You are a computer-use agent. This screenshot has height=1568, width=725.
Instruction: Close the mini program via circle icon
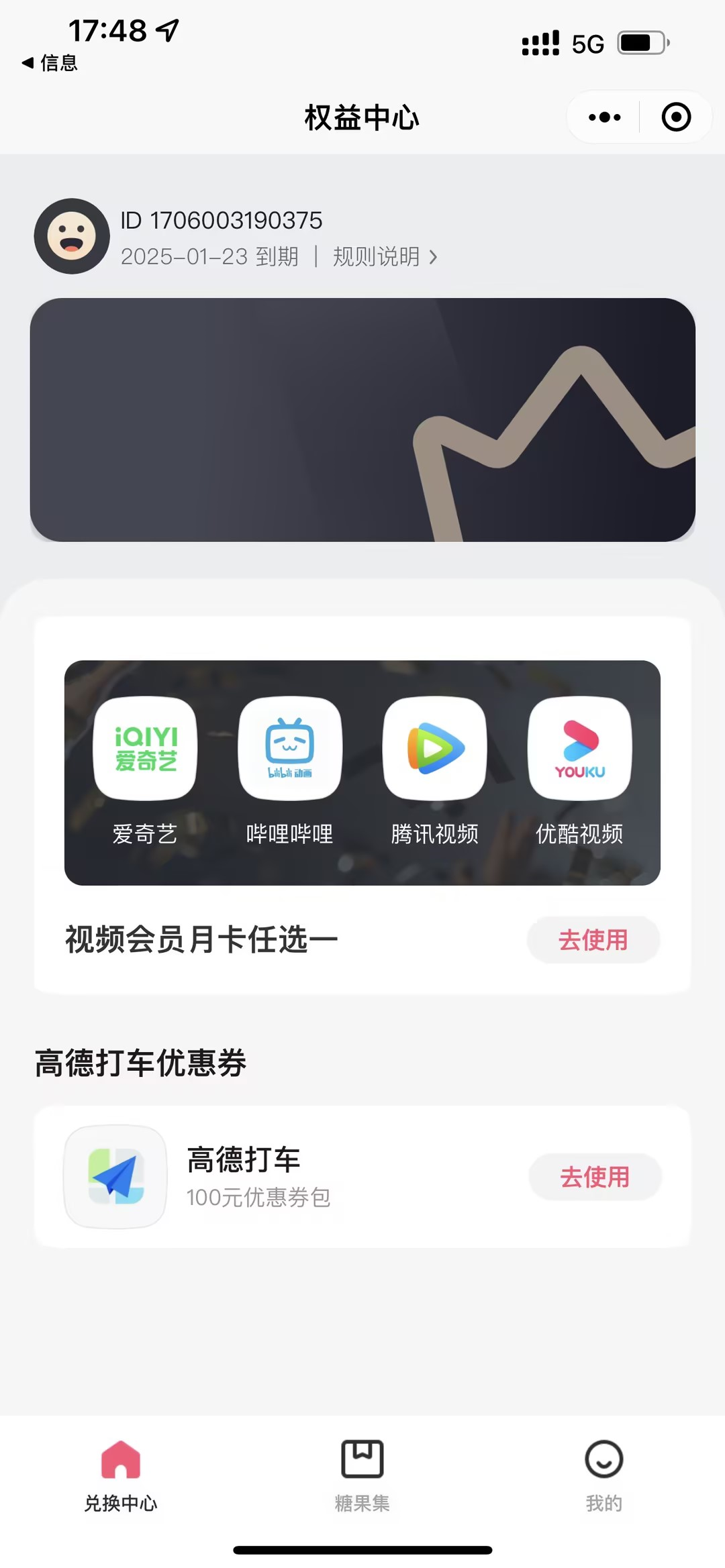(x=675, y=117)
